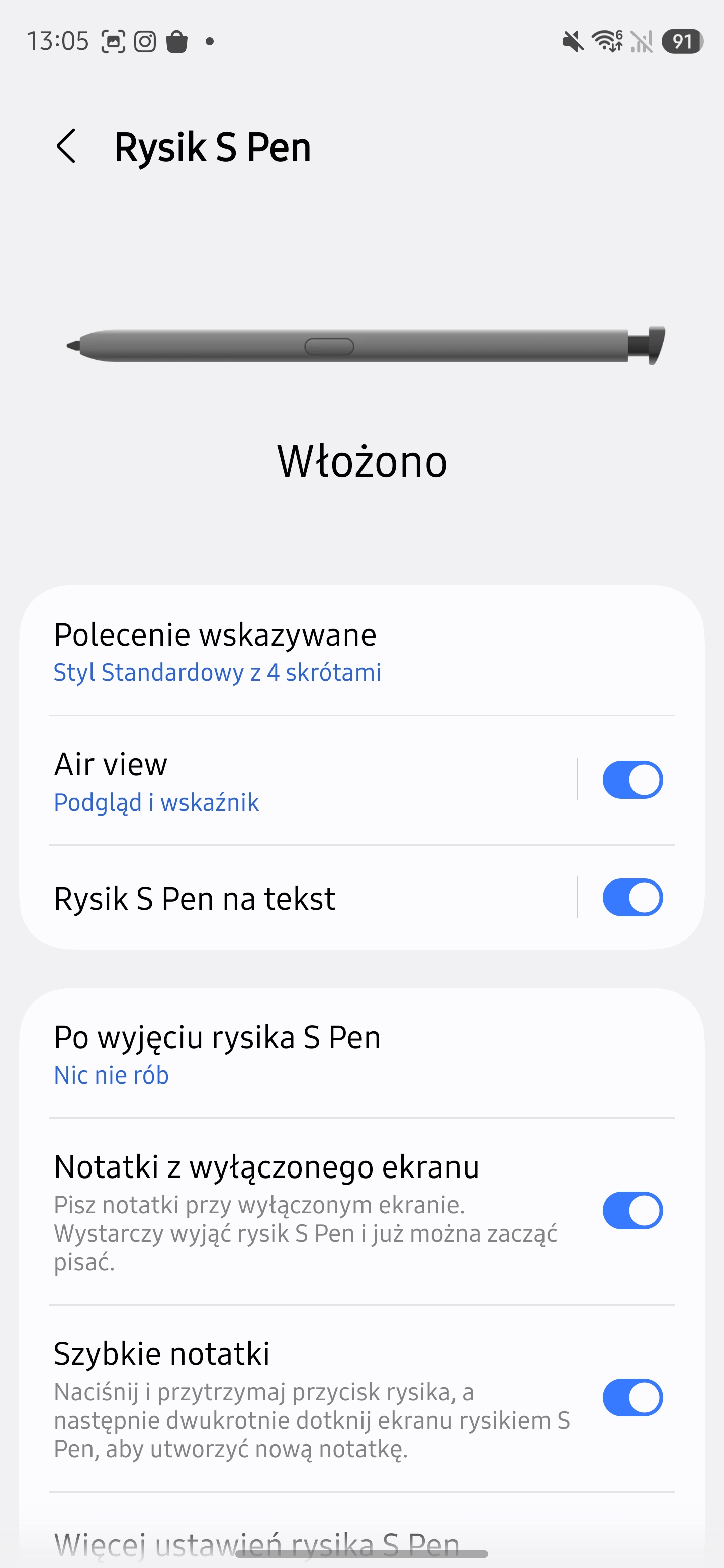Switch off Szybkie notatki
The image size is (724, 1568).
point(632,1398)
